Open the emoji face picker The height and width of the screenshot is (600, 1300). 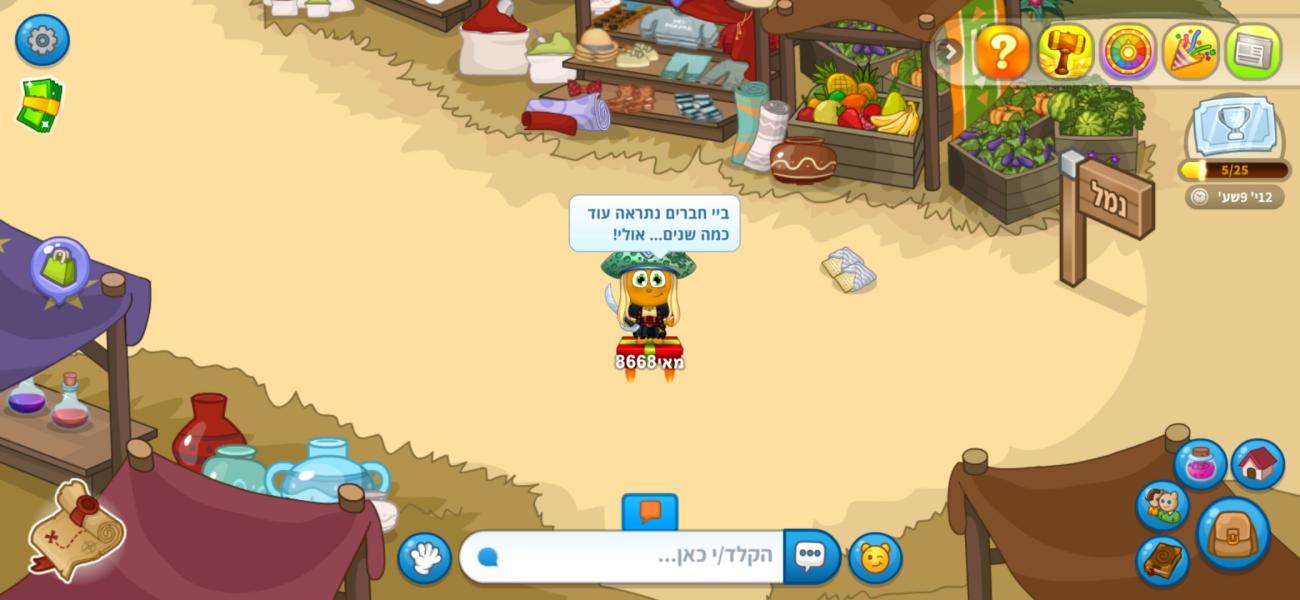point(875,558)
